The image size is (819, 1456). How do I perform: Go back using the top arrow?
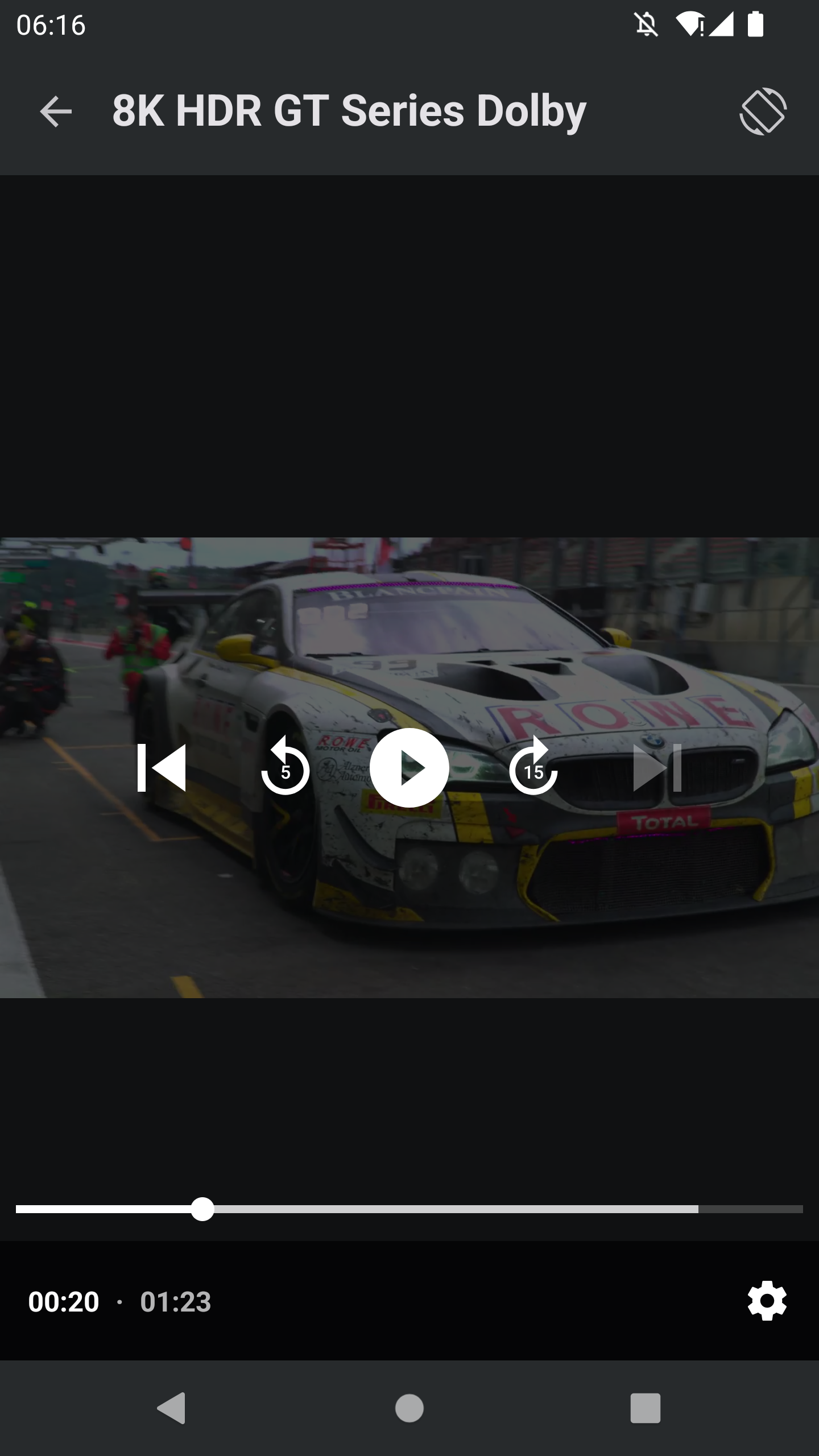56,111
